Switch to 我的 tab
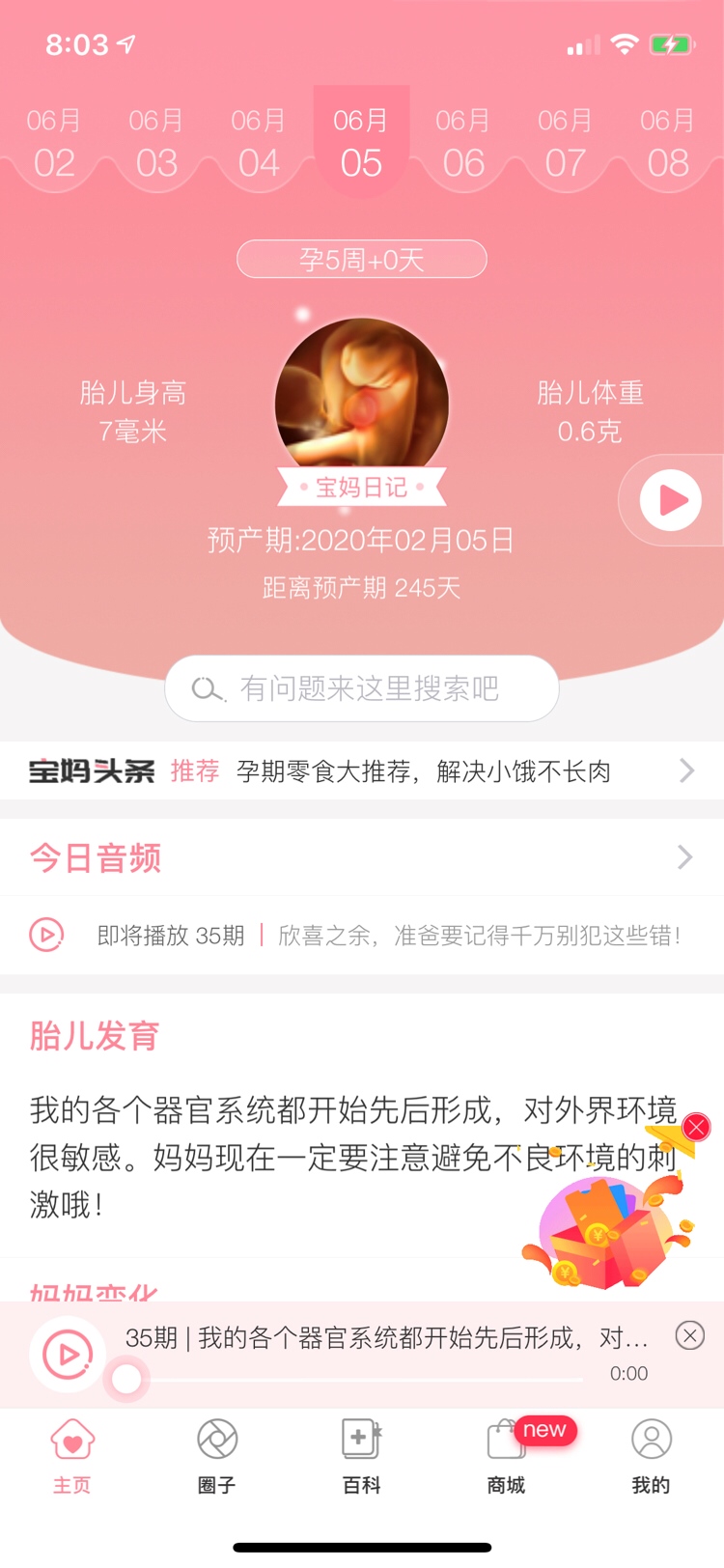The width and height of the screenshot is (724, 1568). 651,1456
